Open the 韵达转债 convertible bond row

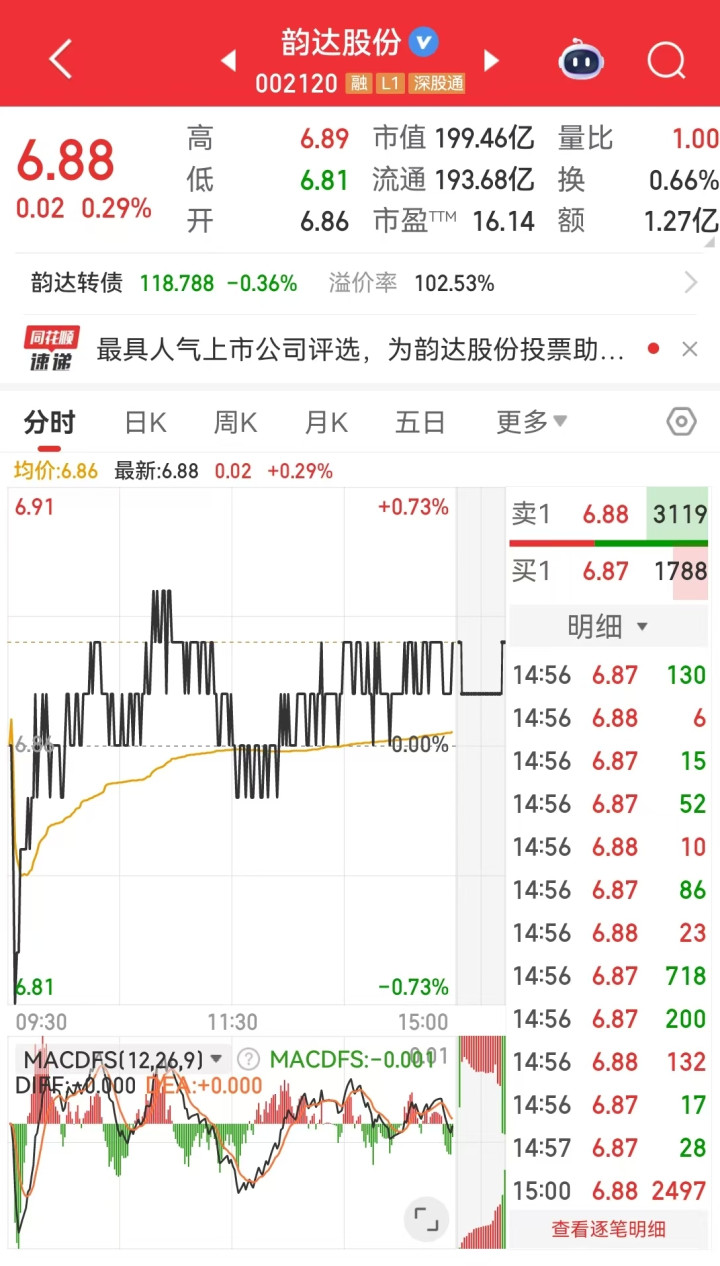(360, 283)
